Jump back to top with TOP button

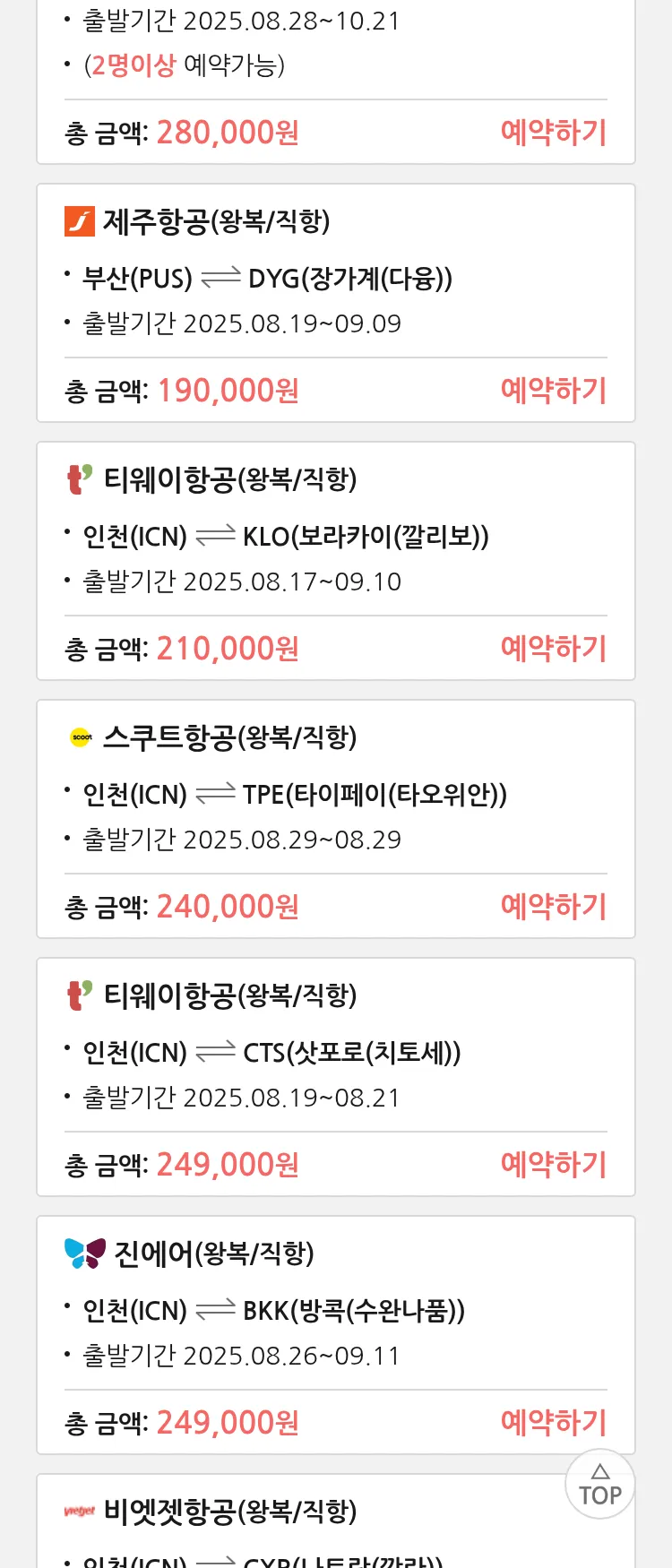pyautogui.click(x=599, y=1485)
